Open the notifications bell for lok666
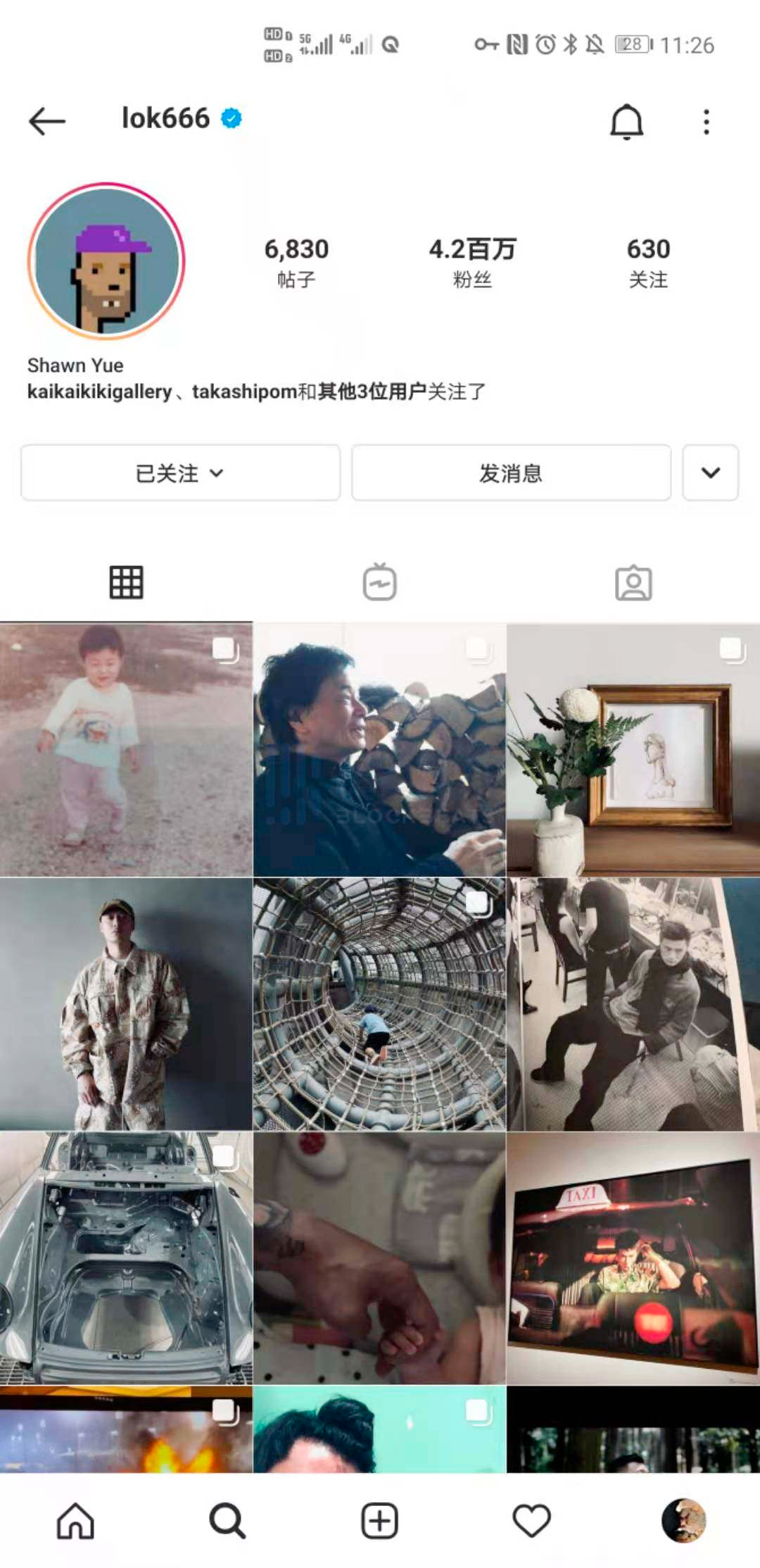Image resolution: width=760 pixels, height=1568 pixels. pyautogui.click(x=626, y=122)
